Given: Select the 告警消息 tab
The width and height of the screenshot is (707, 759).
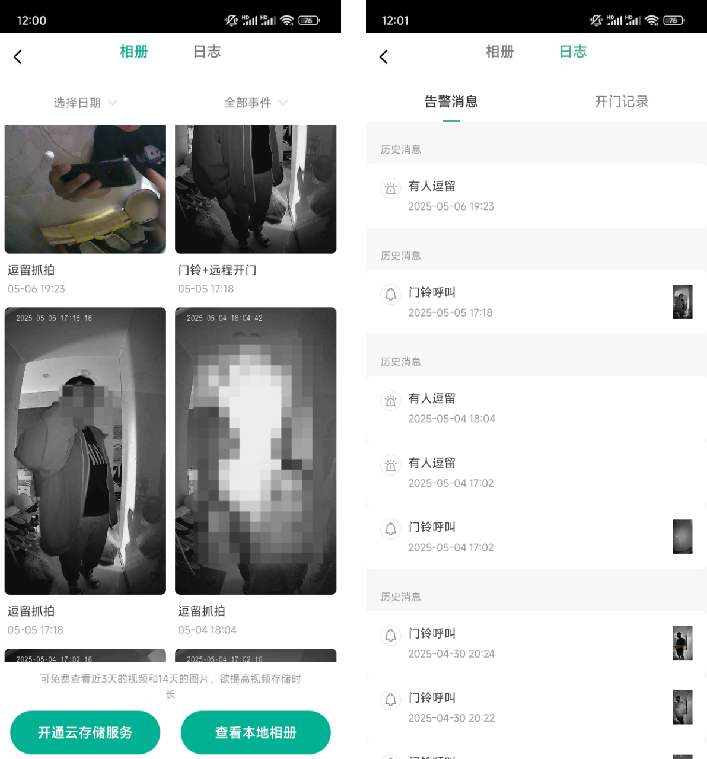Looking at the screenshot, I should coord(451,101).
